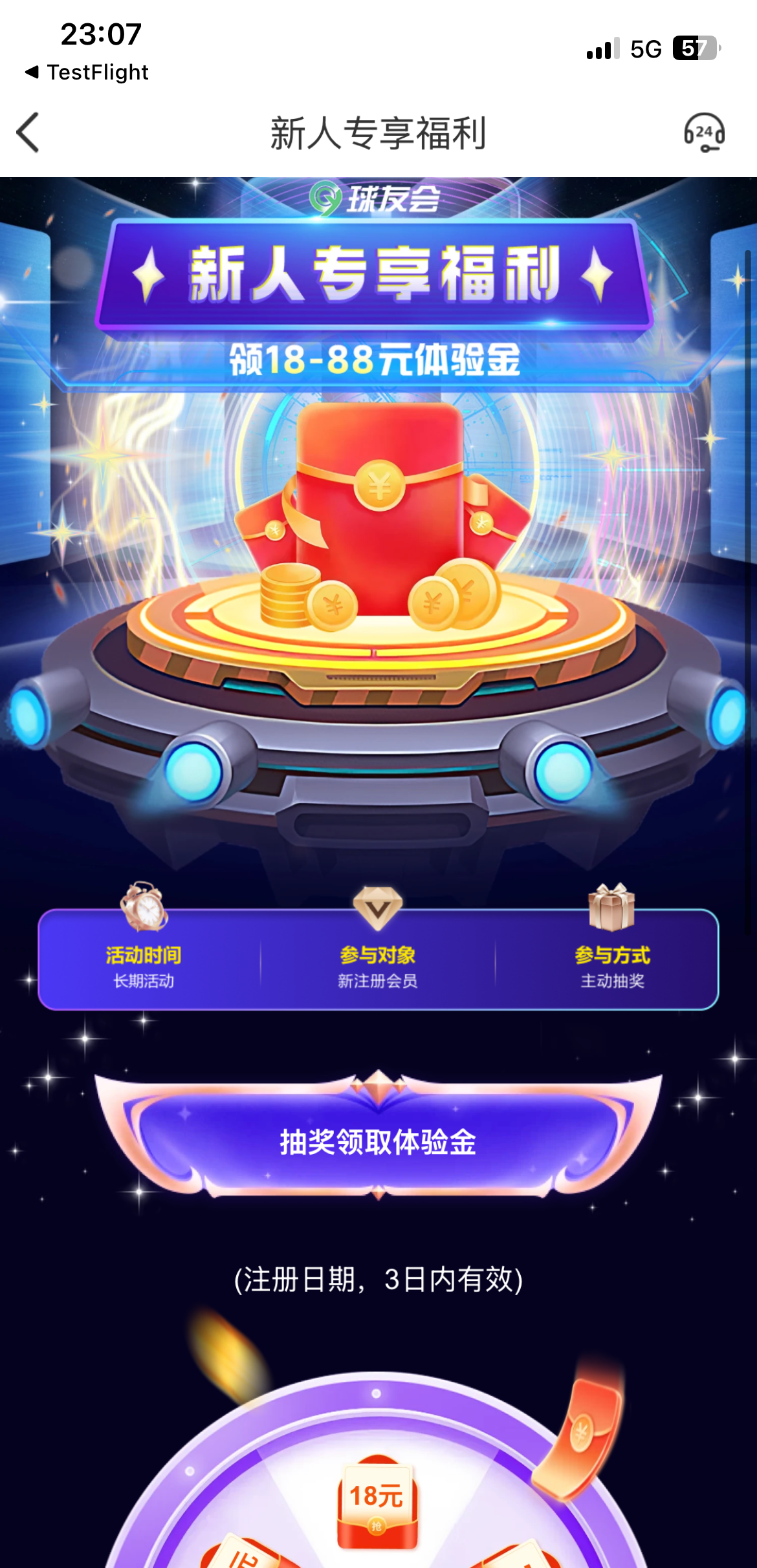Viewport: 757px width, 1568px height.
Task: Return to TestFlight via status bar link
Action: coord(87,72)
